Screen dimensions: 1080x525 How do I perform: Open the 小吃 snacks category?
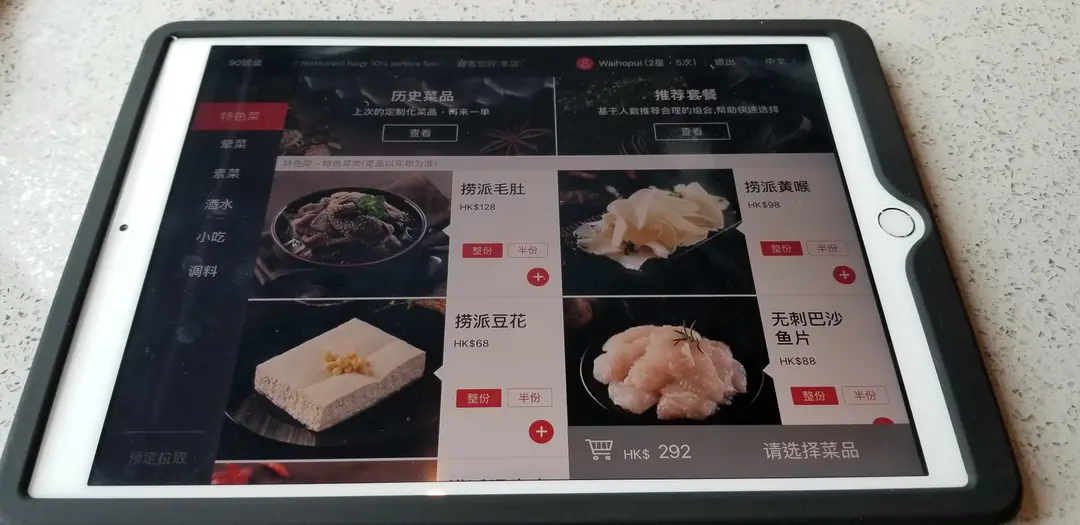pos(211,238)
